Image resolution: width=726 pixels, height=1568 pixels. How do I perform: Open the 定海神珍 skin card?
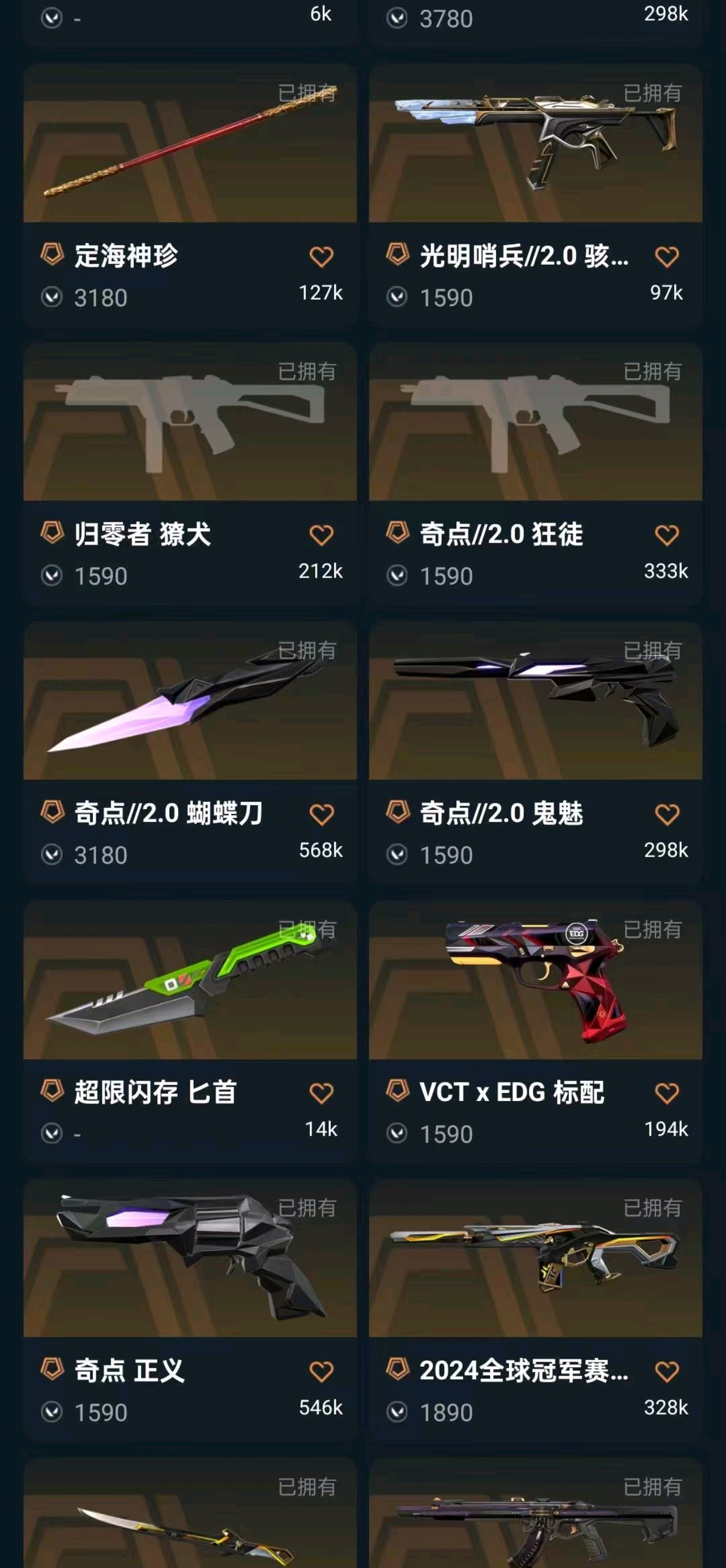tap(190, 144)
